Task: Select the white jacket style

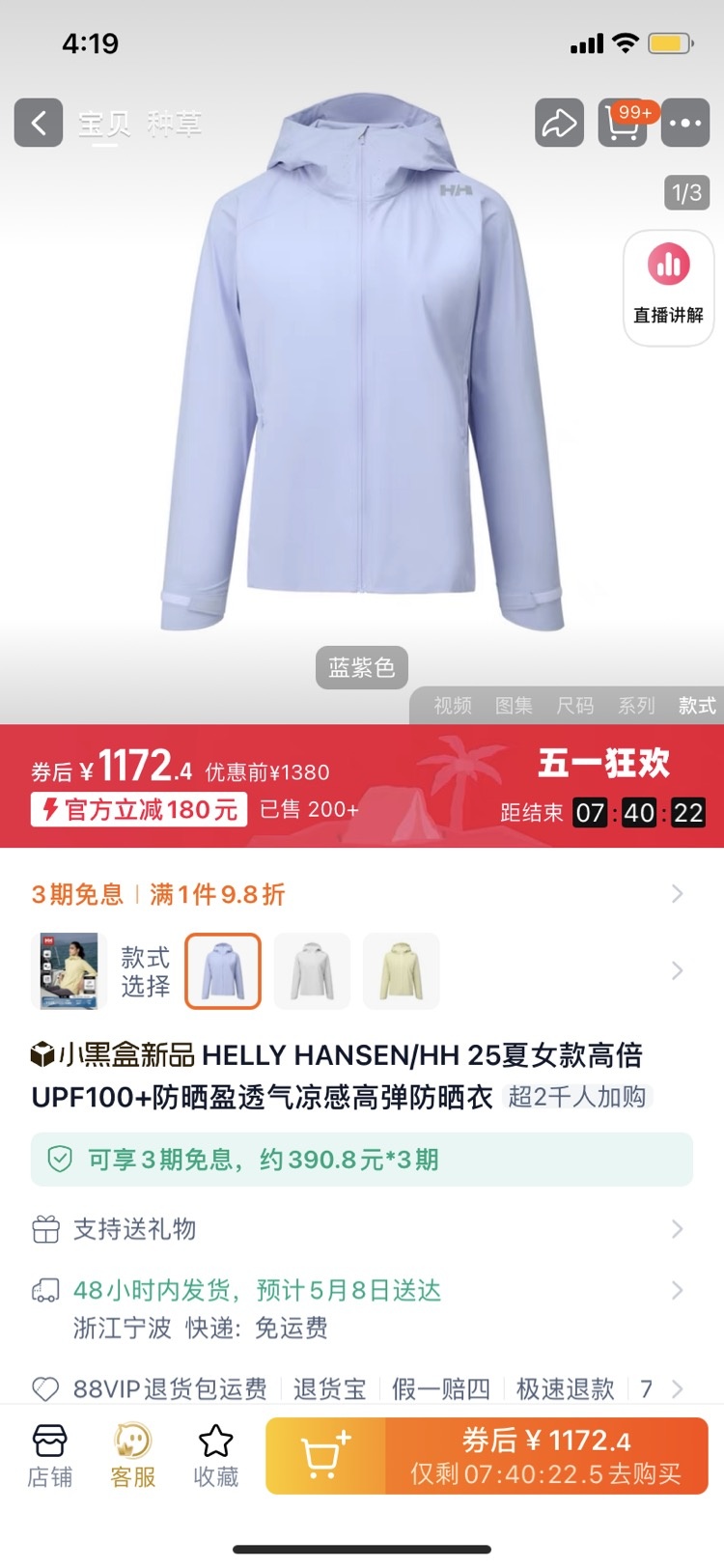Action: pos(312,971)
